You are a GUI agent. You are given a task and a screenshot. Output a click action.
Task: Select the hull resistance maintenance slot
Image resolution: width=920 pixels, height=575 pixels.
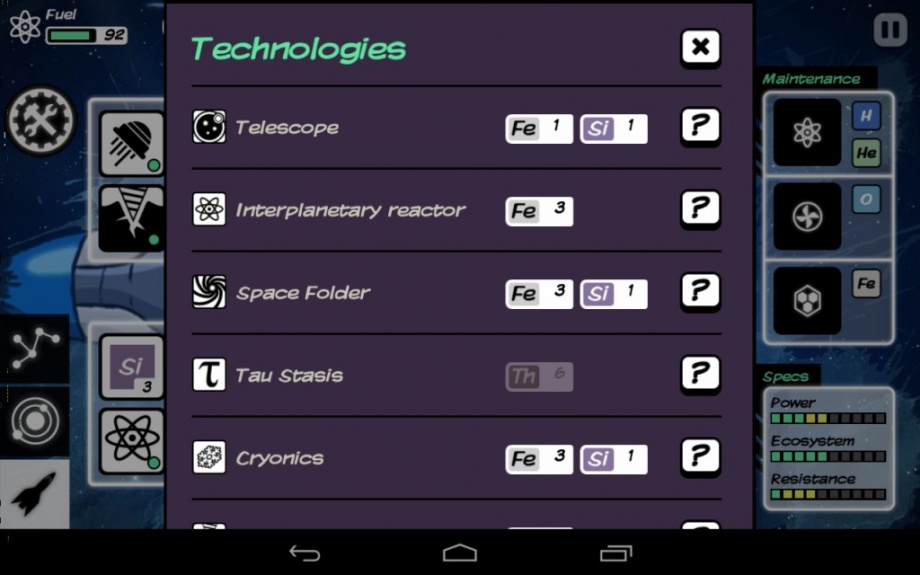tap(807, 301)
